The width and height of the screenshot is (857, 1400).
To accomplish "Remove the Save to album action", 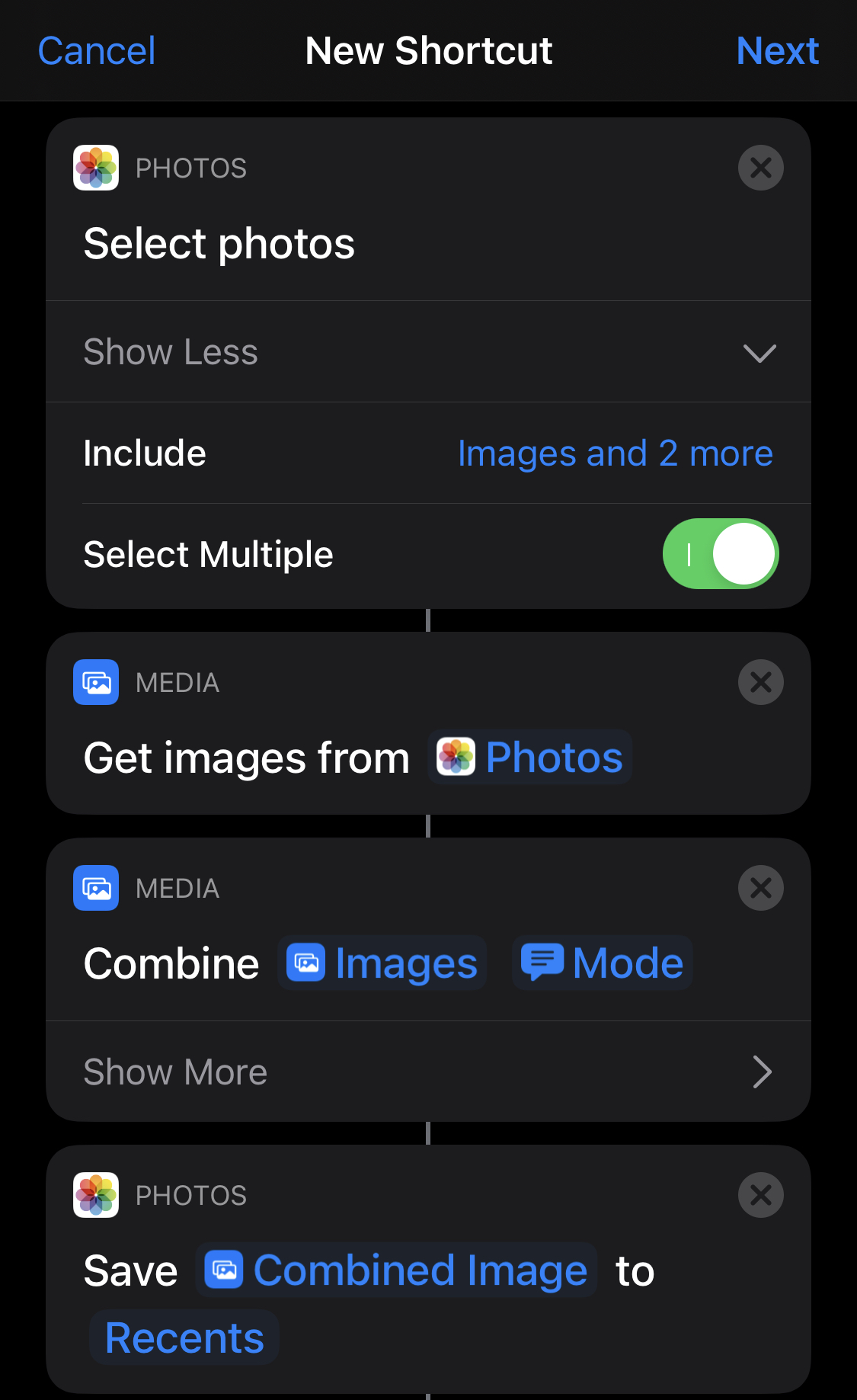I will click(760, 1195).
